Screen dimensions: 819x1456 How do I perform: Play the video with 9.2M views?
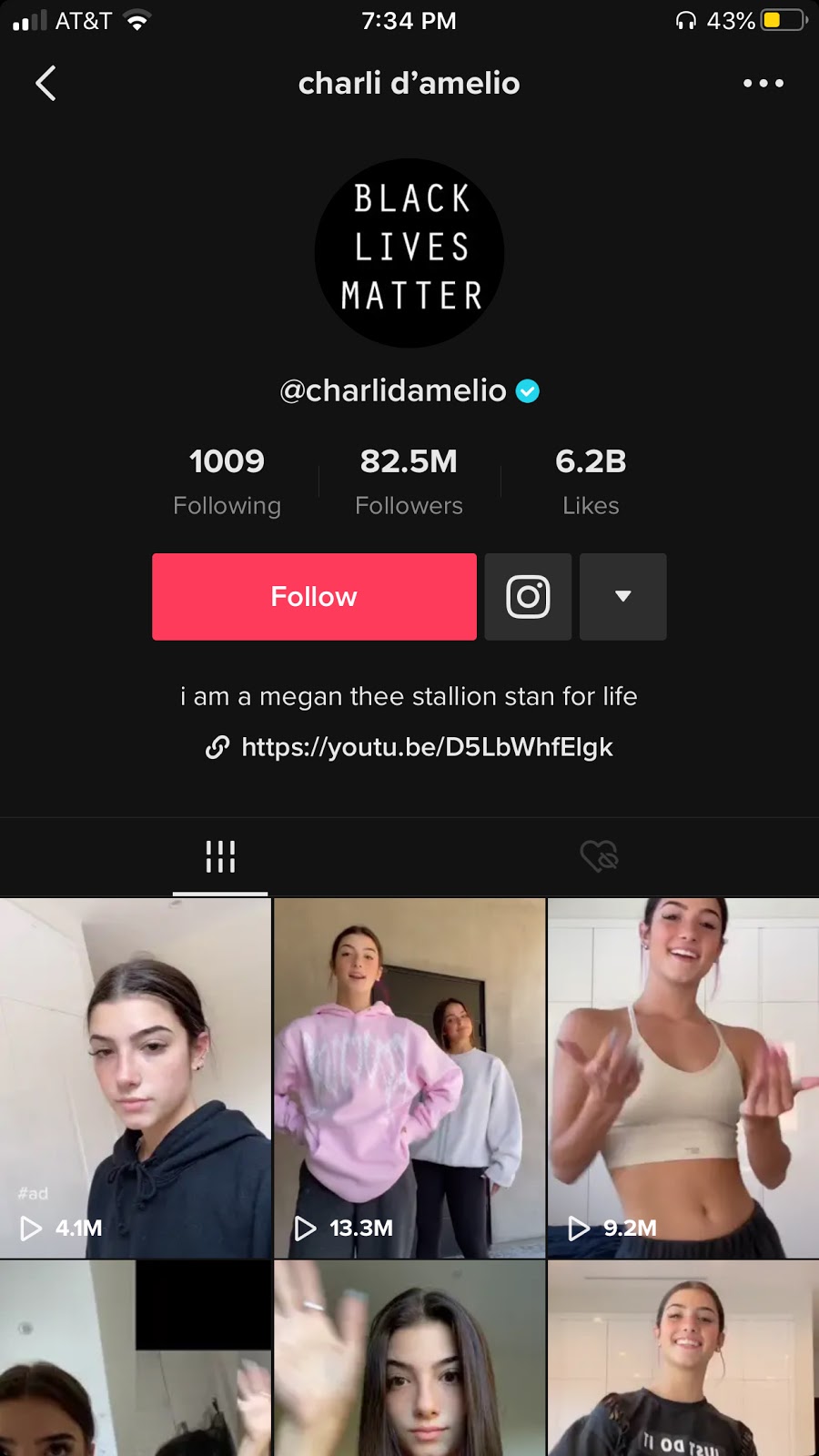pyautogui.click(x=683, y=1078)
